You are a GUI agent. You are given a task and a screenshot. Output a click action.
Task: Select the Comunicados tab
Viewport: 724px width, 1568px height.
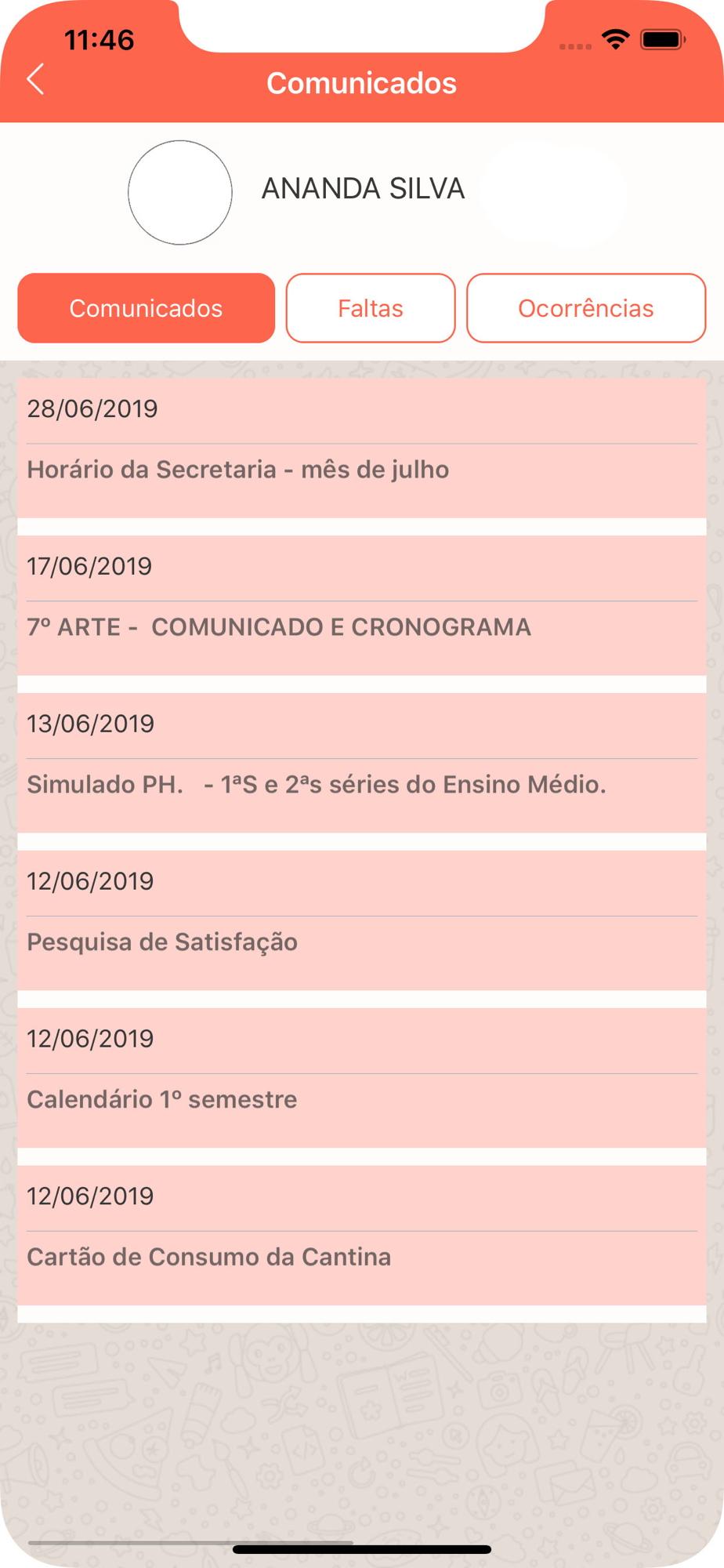click(x=146, y=308)
